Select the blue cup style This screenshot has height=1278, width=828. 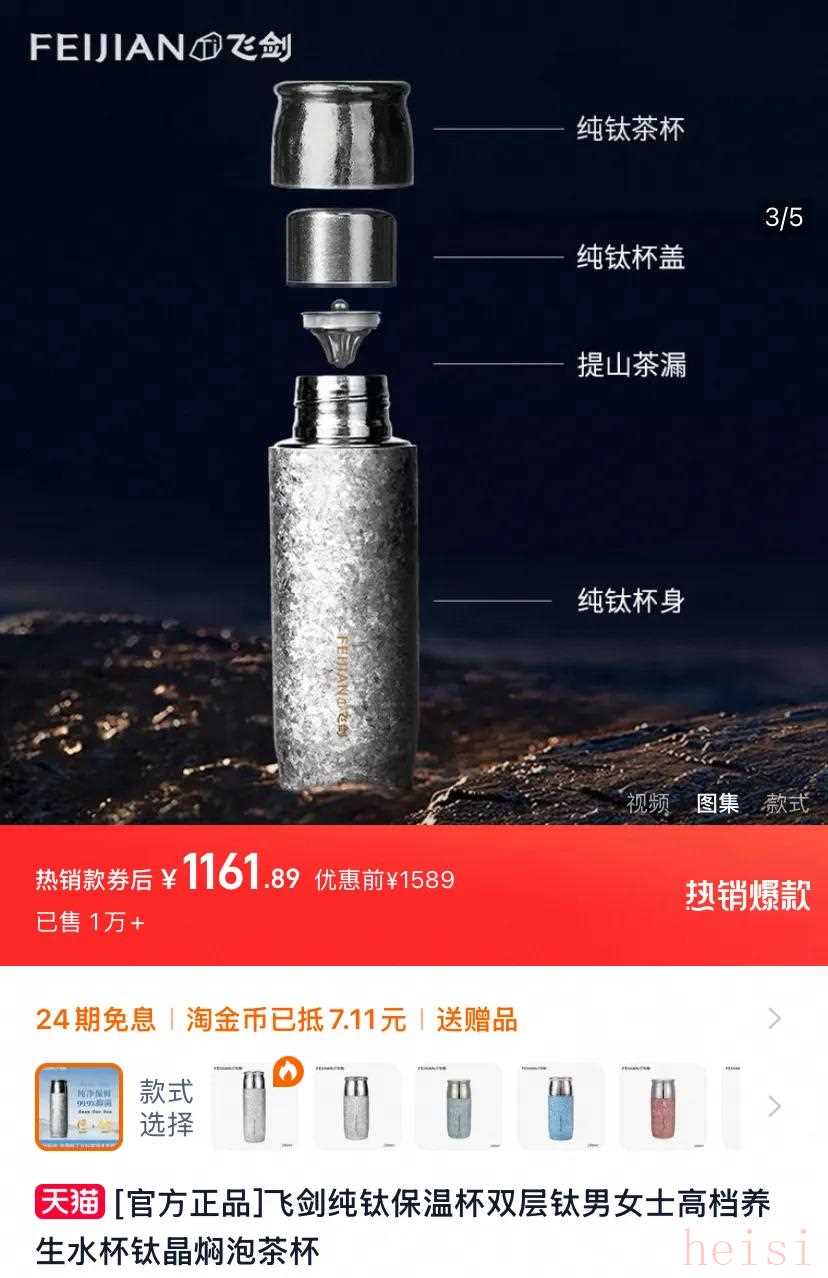click(560, 1106)
